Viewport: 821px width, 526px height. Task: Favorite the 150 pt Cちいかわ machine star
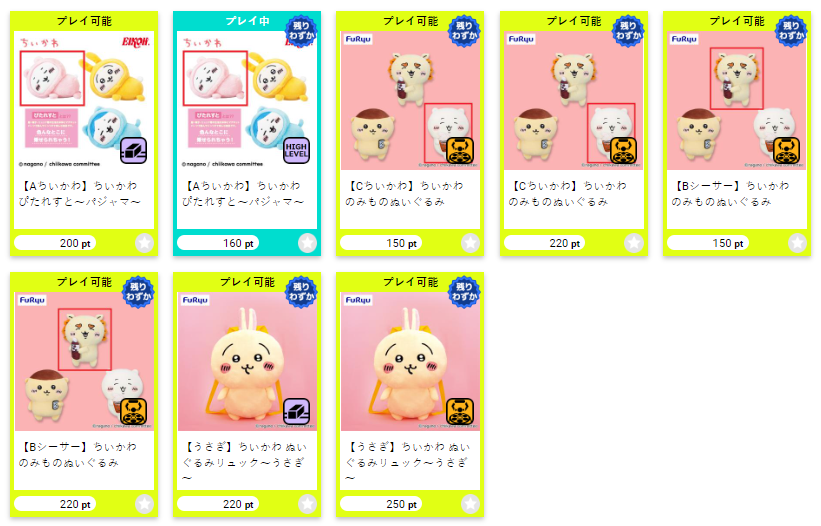pos(470,243)
